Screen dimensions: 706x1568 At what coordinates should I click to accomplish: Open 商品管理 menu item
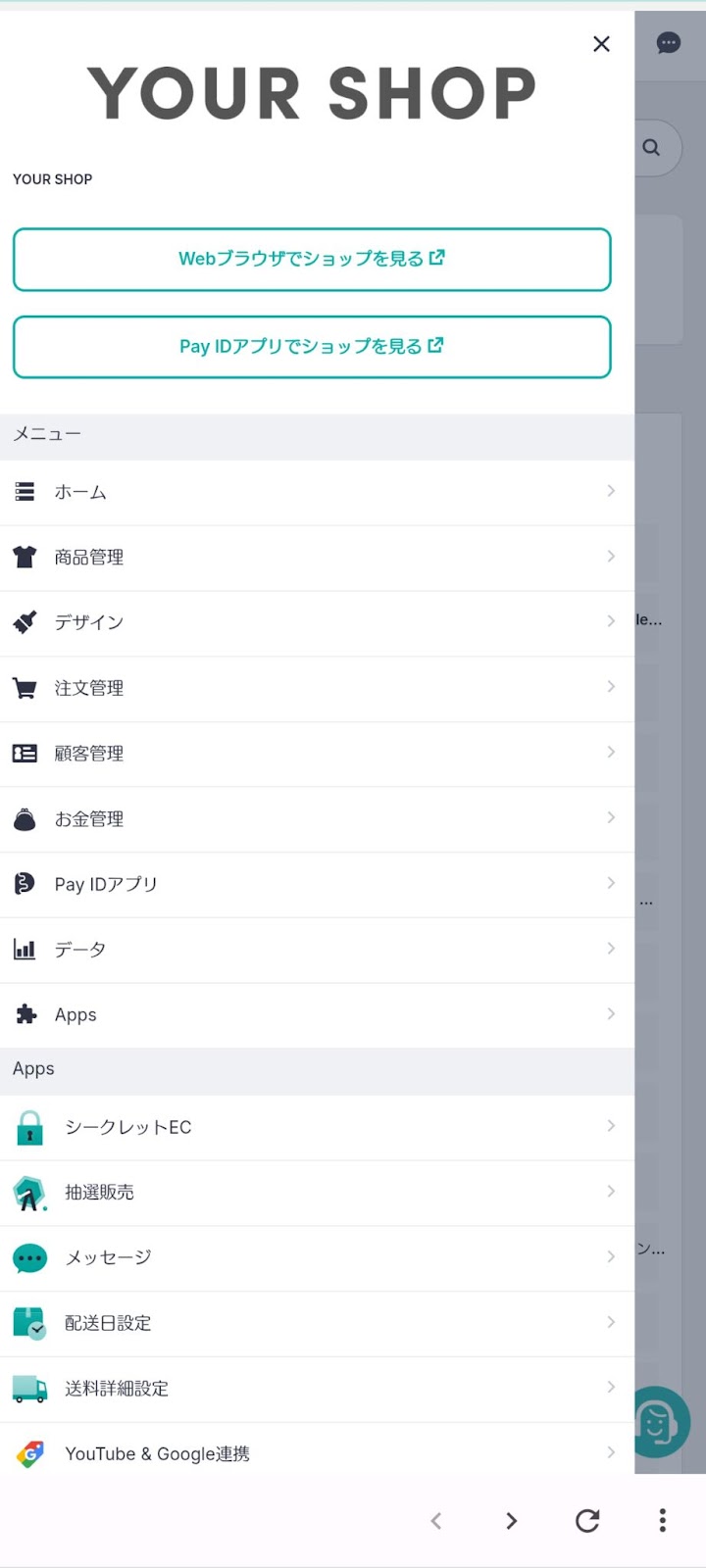click(317, 558)
